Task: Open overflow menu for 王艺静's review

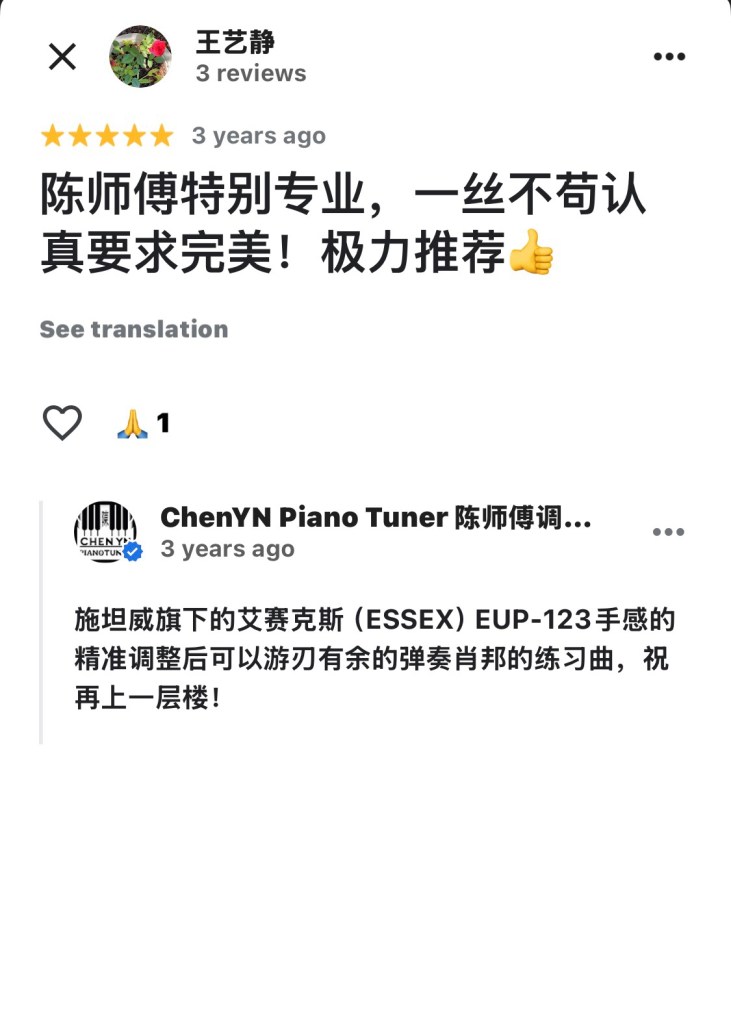Action: coord(669,57)
